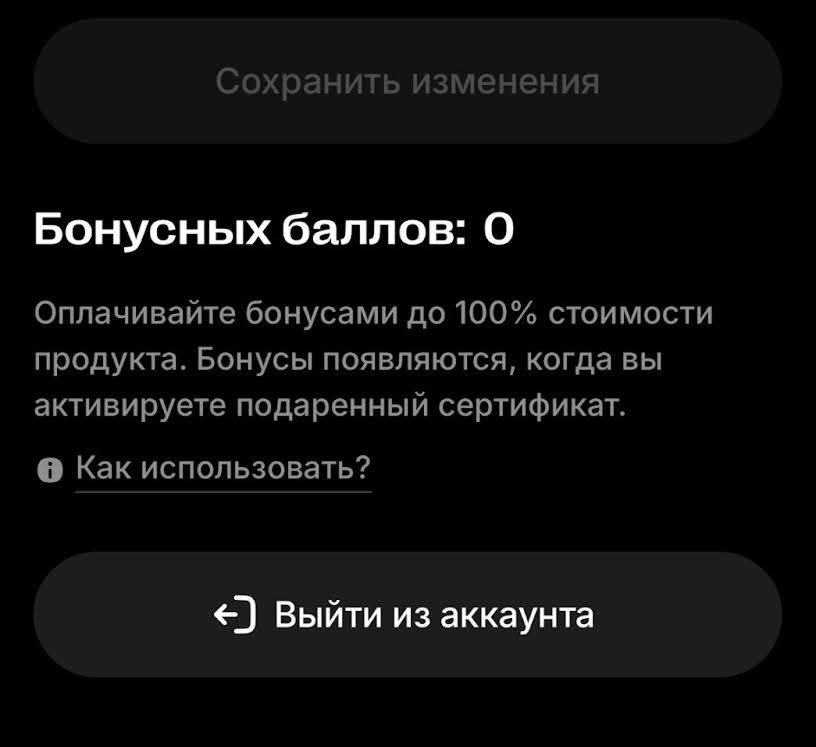The width and height of the screenshot is (816, 747).
Task: Open the Как использовать? link
Action: [x=223, y=467]
